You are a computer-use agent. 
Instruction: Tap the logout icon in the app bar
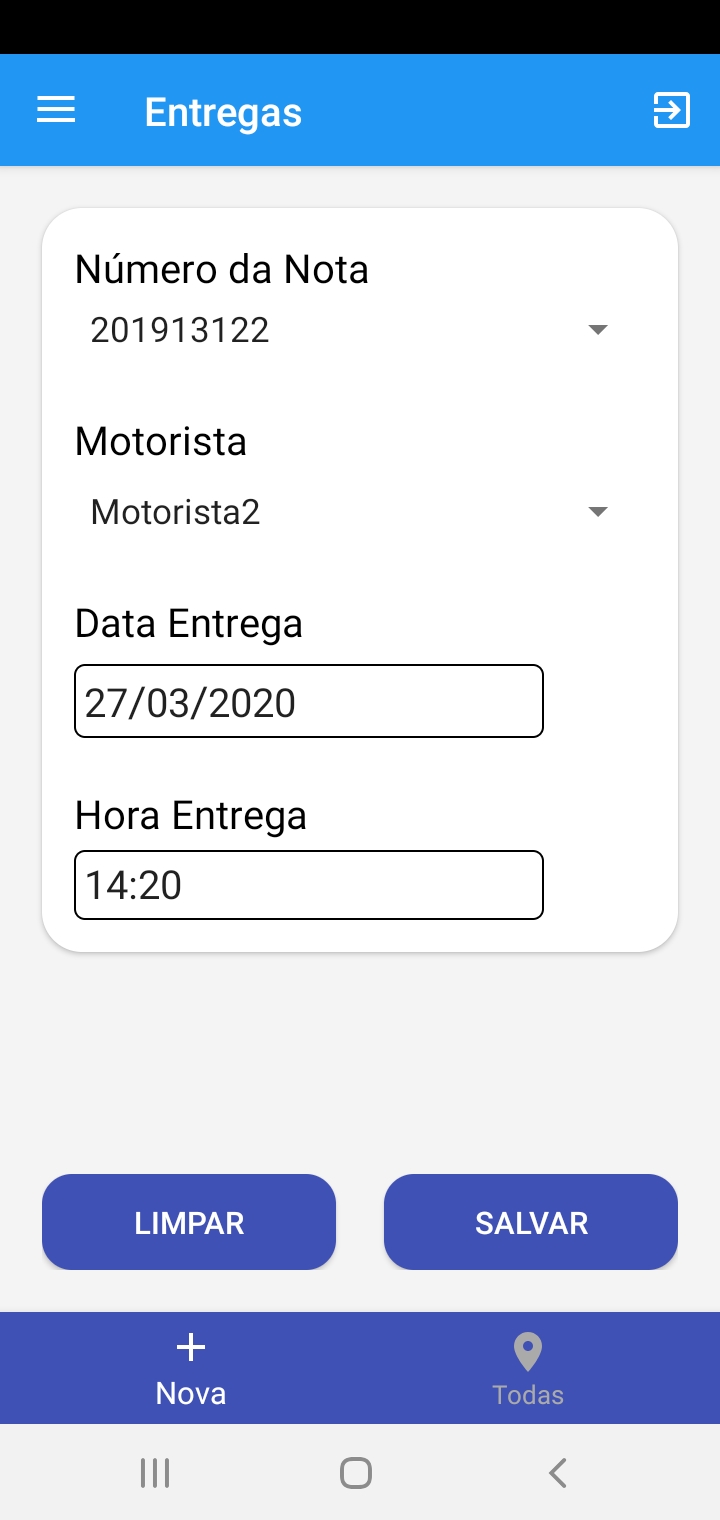pyautogui.click(x=671, y=110)
